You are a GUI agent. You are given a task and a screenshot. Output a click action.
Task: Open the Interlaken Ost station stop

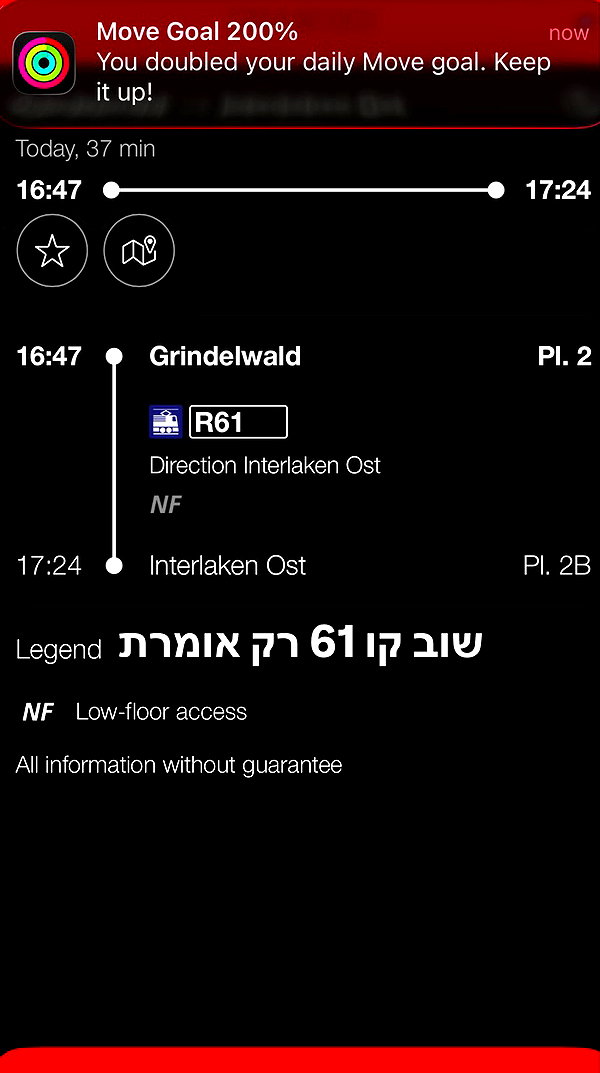tap(227, 566)
